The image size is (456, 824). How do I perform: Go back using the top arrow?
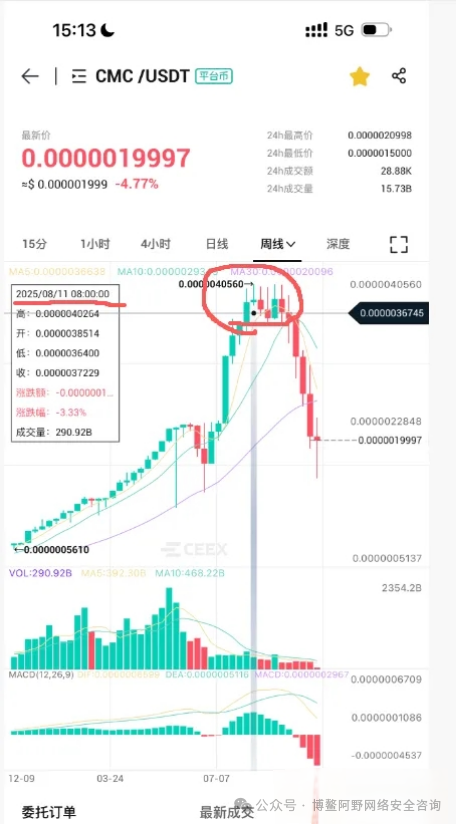click(x=30, y=77)
